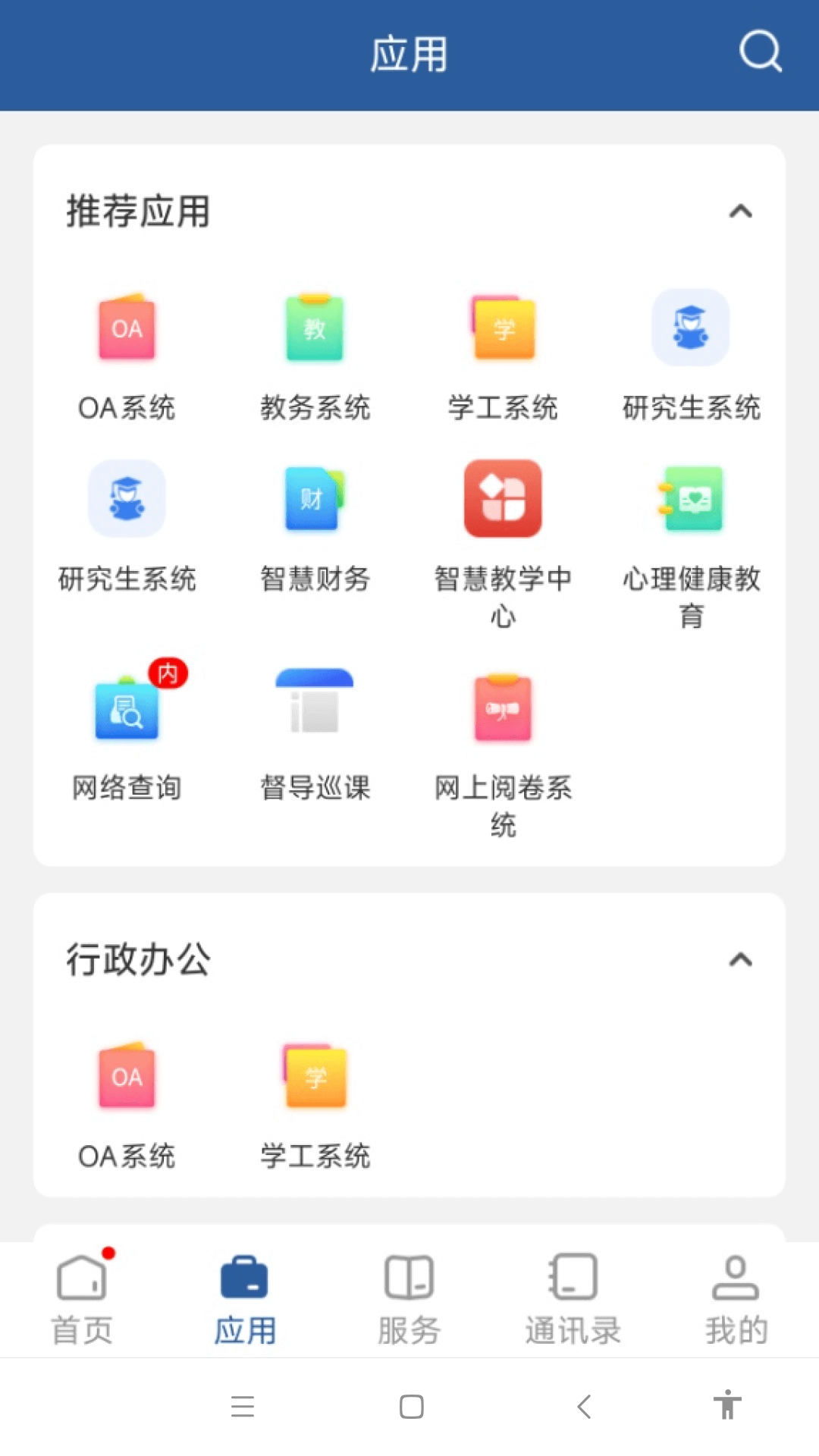The image size is (819, 1456).
Task: Collapse the 行政办公 section
Action: pos(739,959)
